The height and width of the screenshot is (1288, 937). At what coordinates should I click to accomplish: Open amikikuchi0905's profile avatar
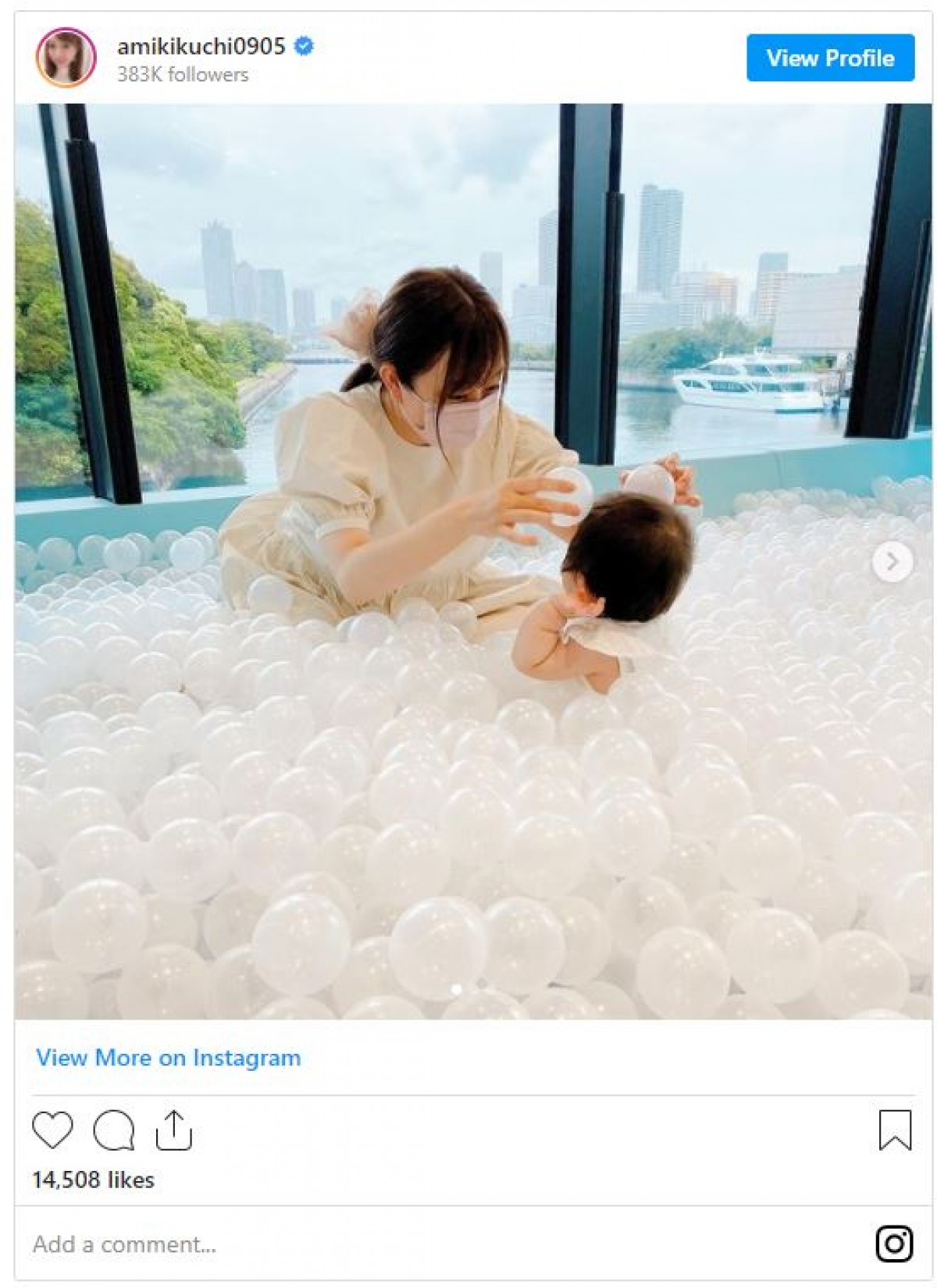(x=66, y=58)
